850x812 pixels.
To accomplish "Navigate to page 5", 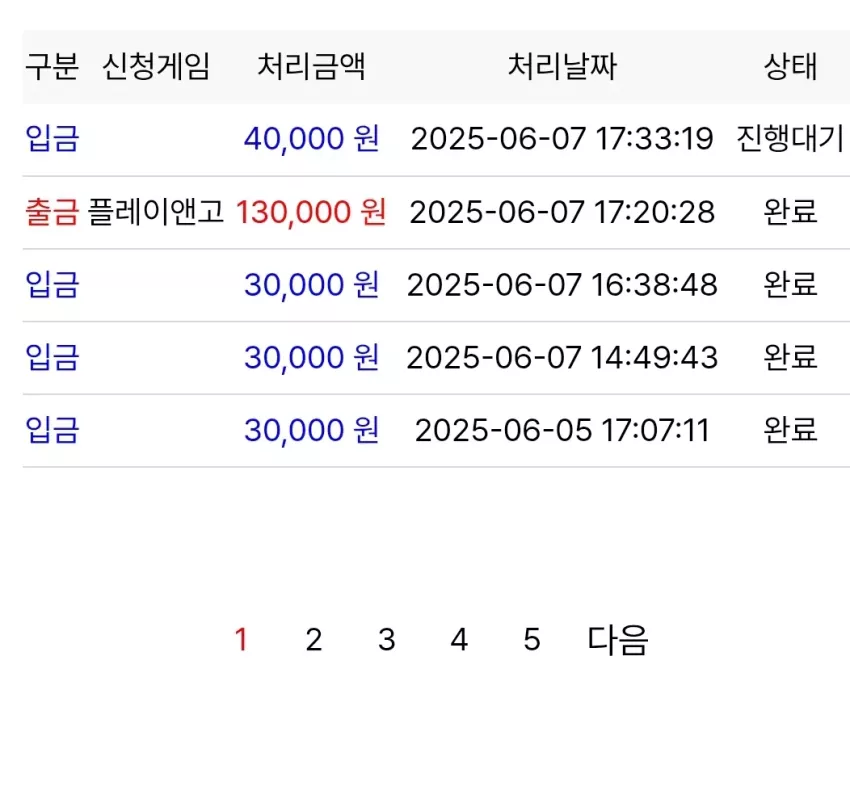I will pyautogui.click(x=532, y=640).
